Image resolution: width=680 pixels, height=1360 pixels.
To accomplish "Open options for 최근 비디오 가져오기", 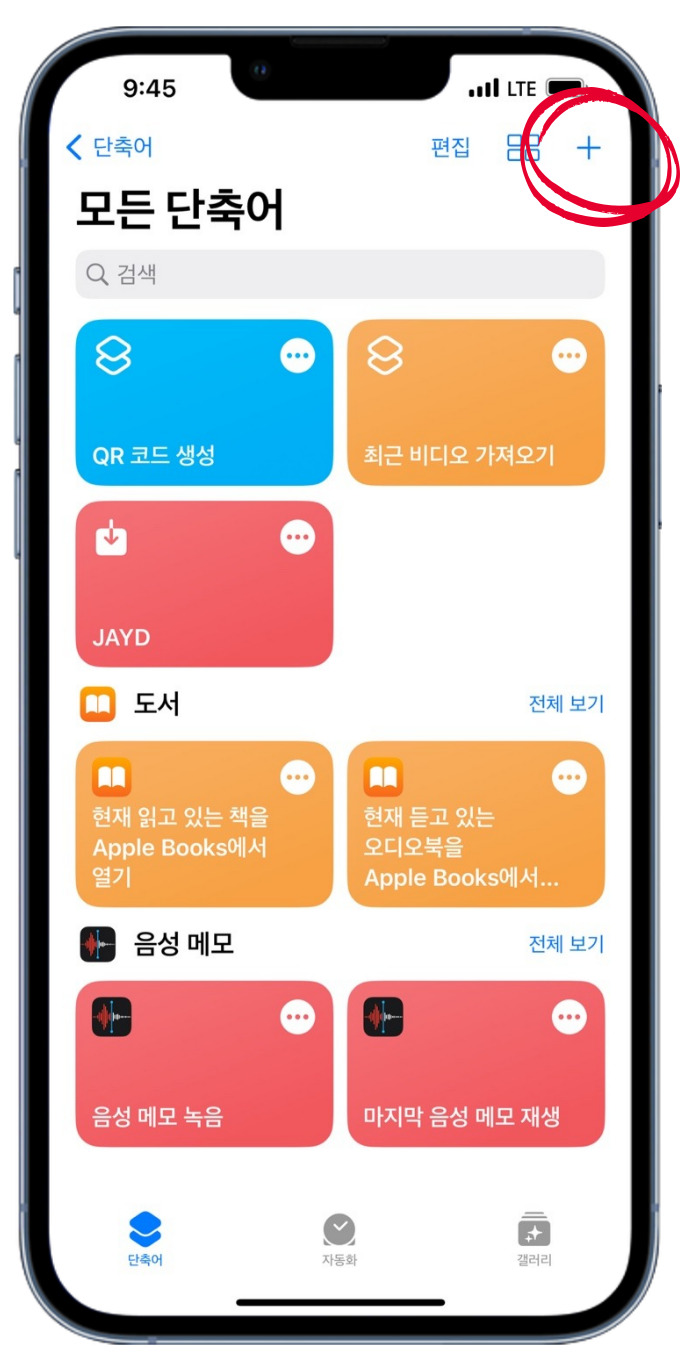I will click(569, 356).
